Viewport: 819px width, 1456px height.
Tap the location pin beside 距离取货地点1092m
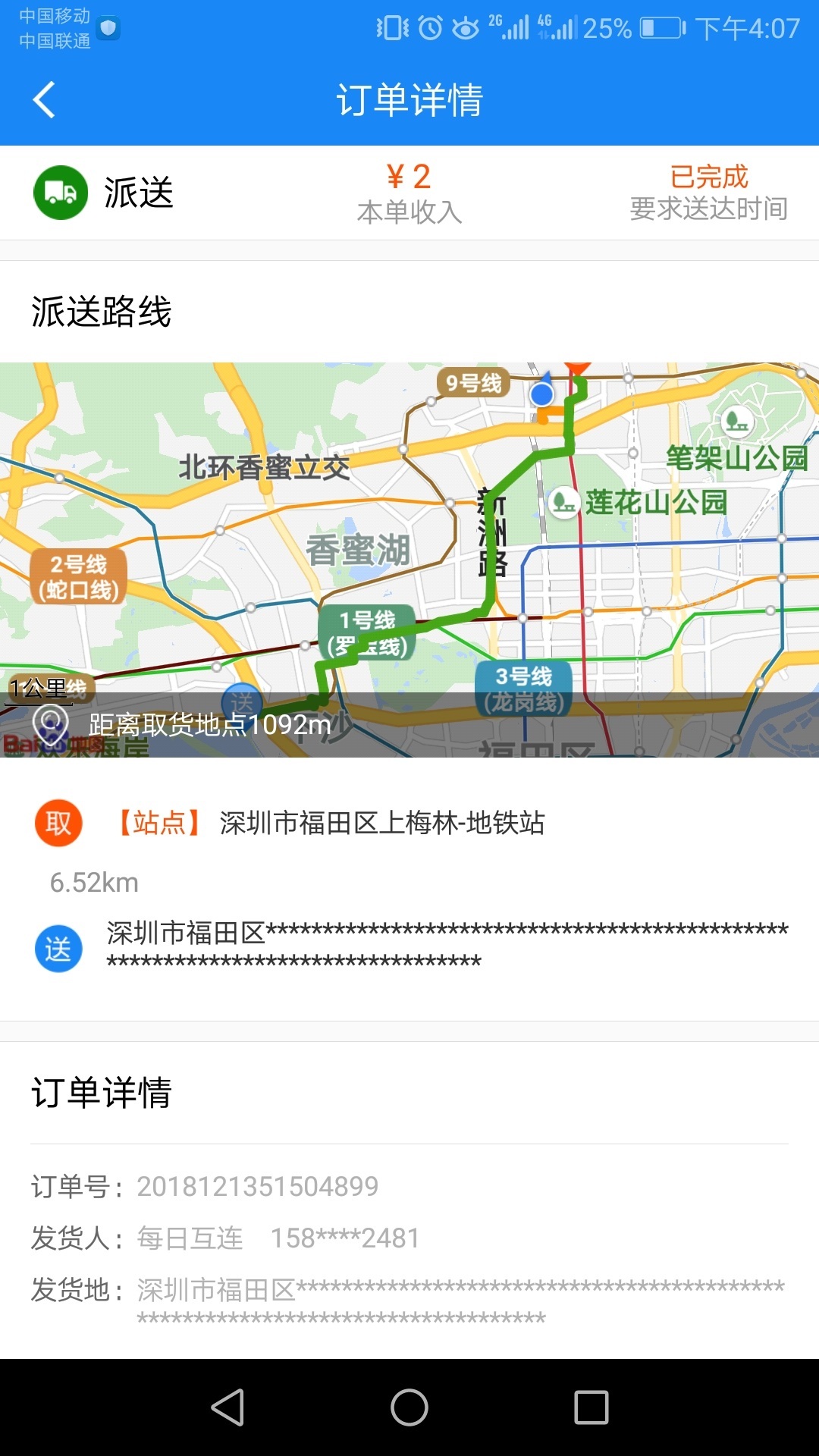coord(51,724)
